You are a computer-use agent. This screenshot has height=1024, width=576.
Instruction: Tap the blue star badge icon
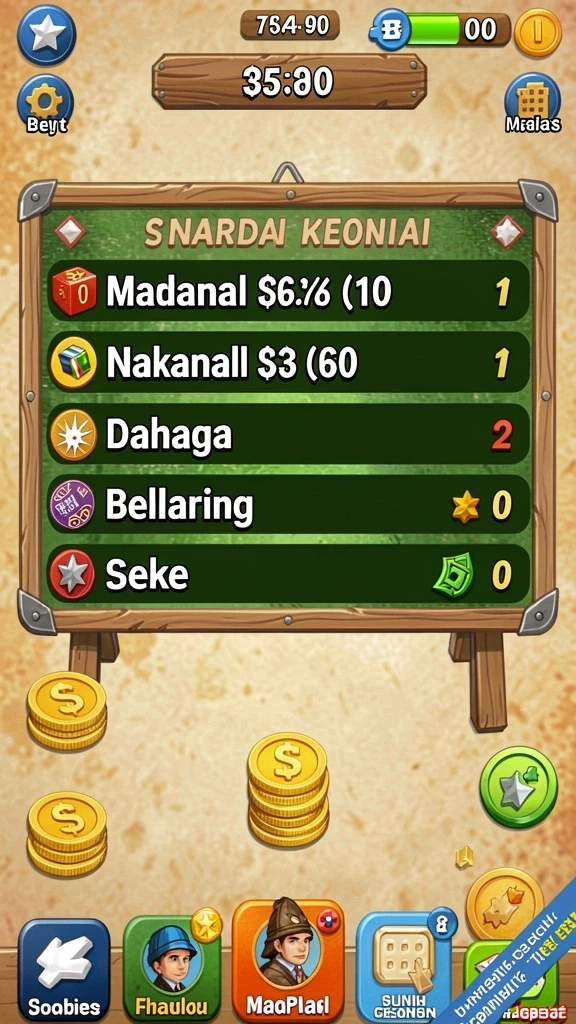[x=46, y=35]
